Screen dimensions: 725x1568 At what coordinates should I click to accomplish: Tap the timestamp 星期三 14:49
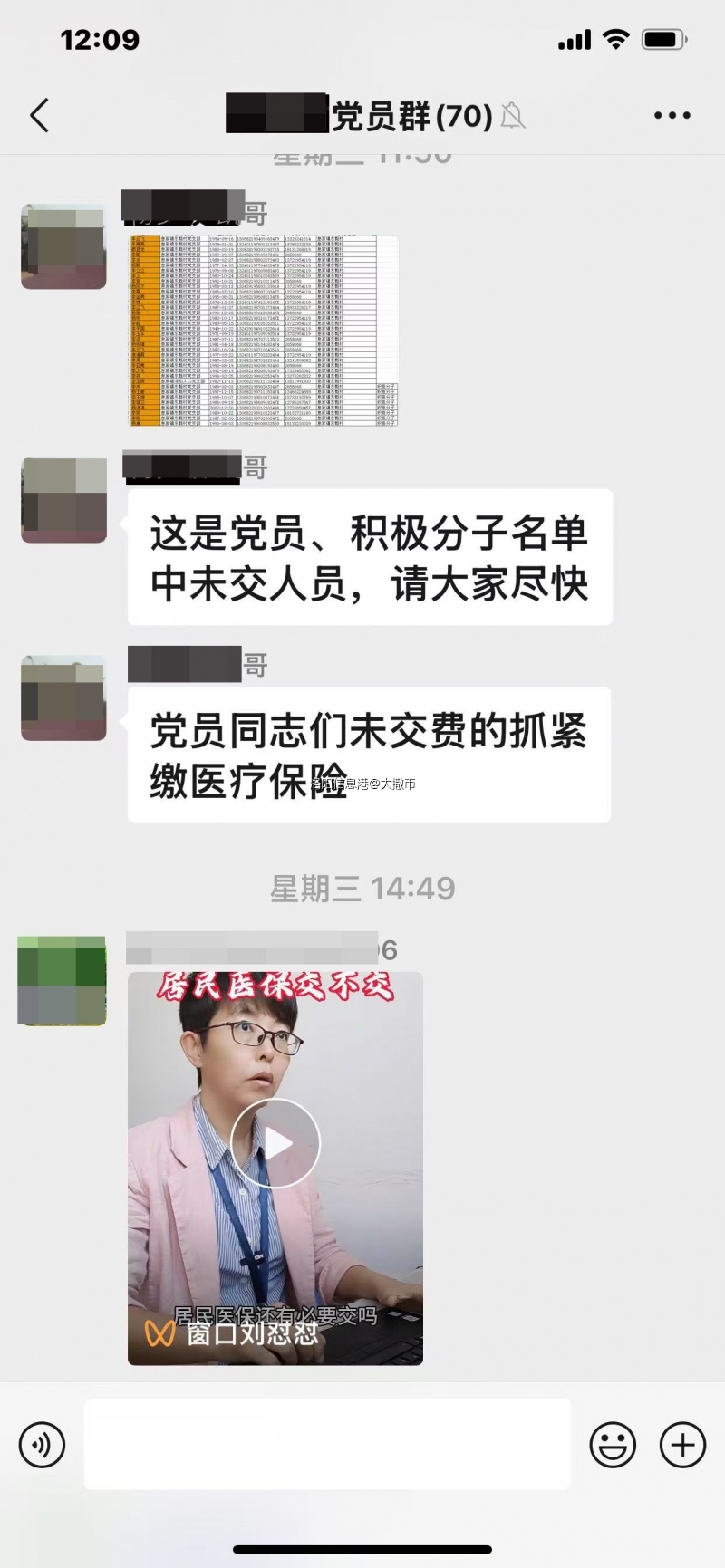pyautogui.click(x=362, y=889)
